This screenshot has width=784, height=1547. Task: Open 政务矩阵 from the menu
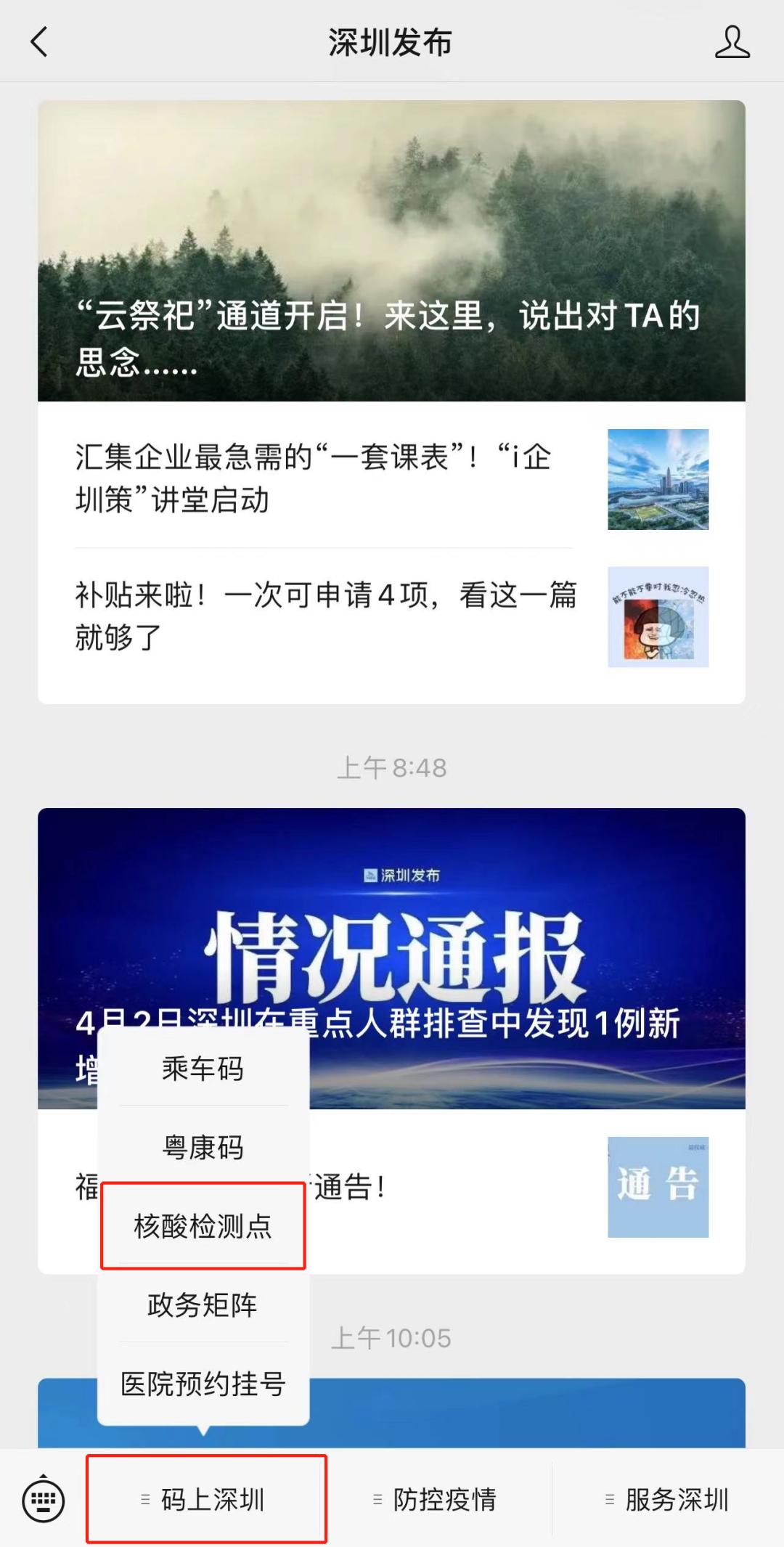pos(203,1305)
